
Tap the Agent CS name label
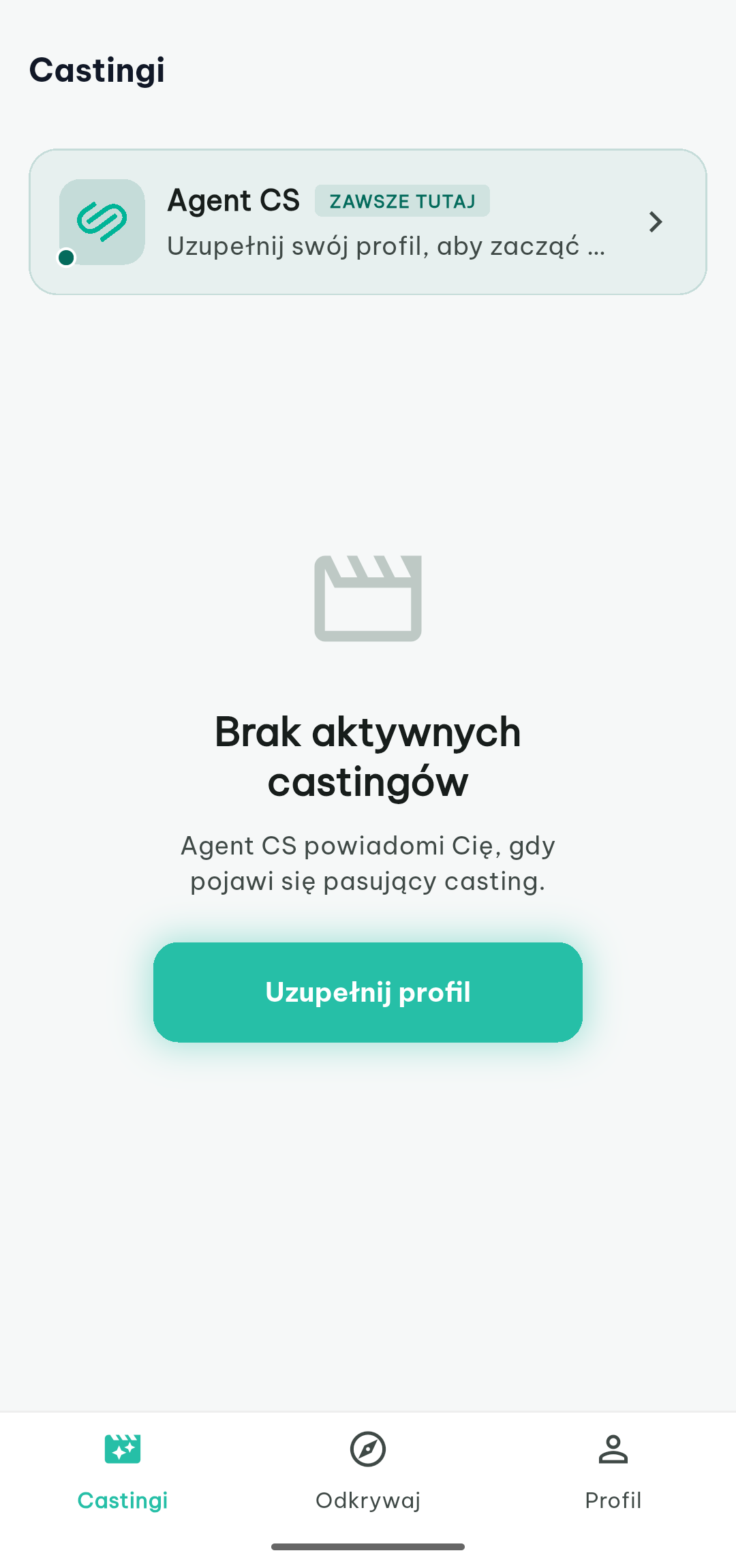coord(233,200)
